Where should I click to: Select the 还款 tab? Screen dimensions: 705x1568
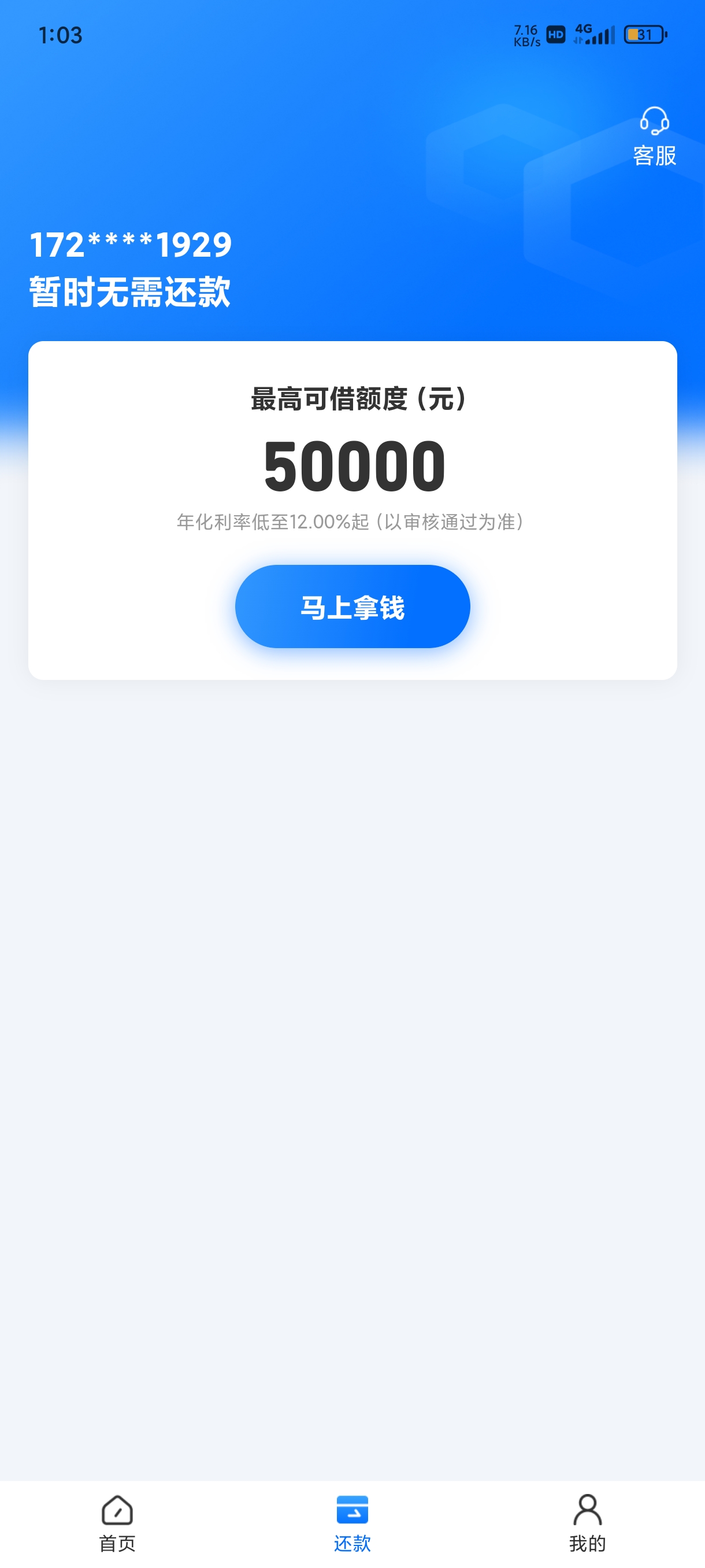pos(352,1523)
